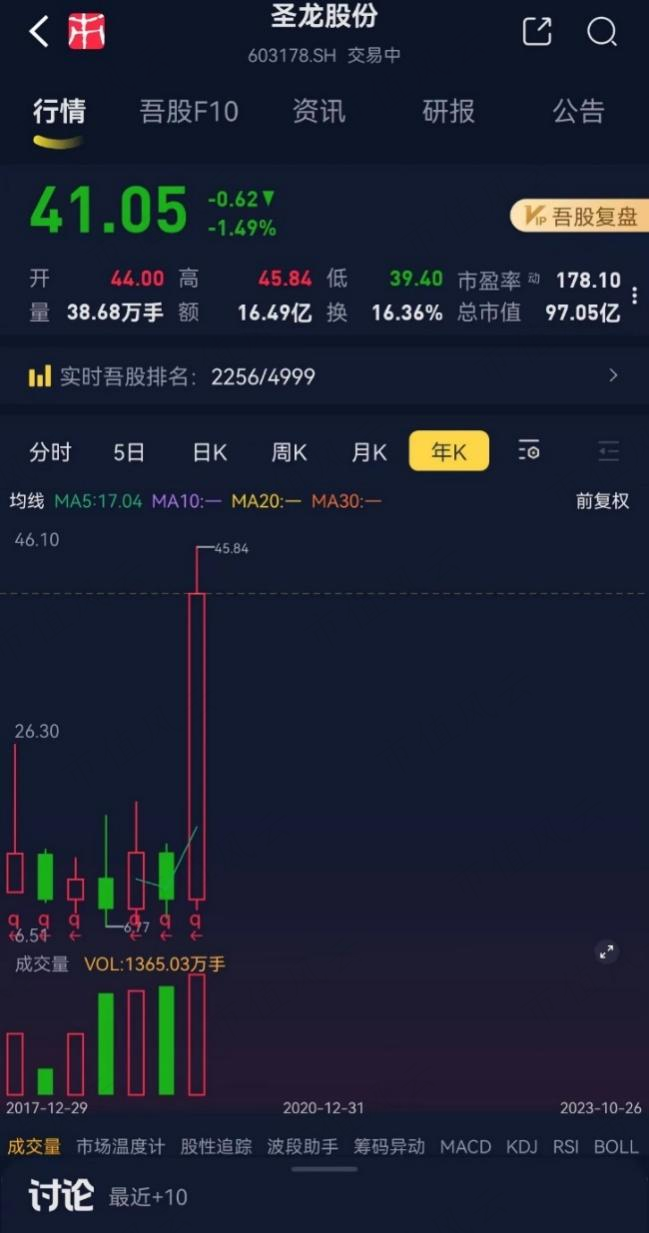Switch to the 吾股F10 tab
This screenshot has height=1233, width=649.
pyautogui.click(x=189, y=111)
